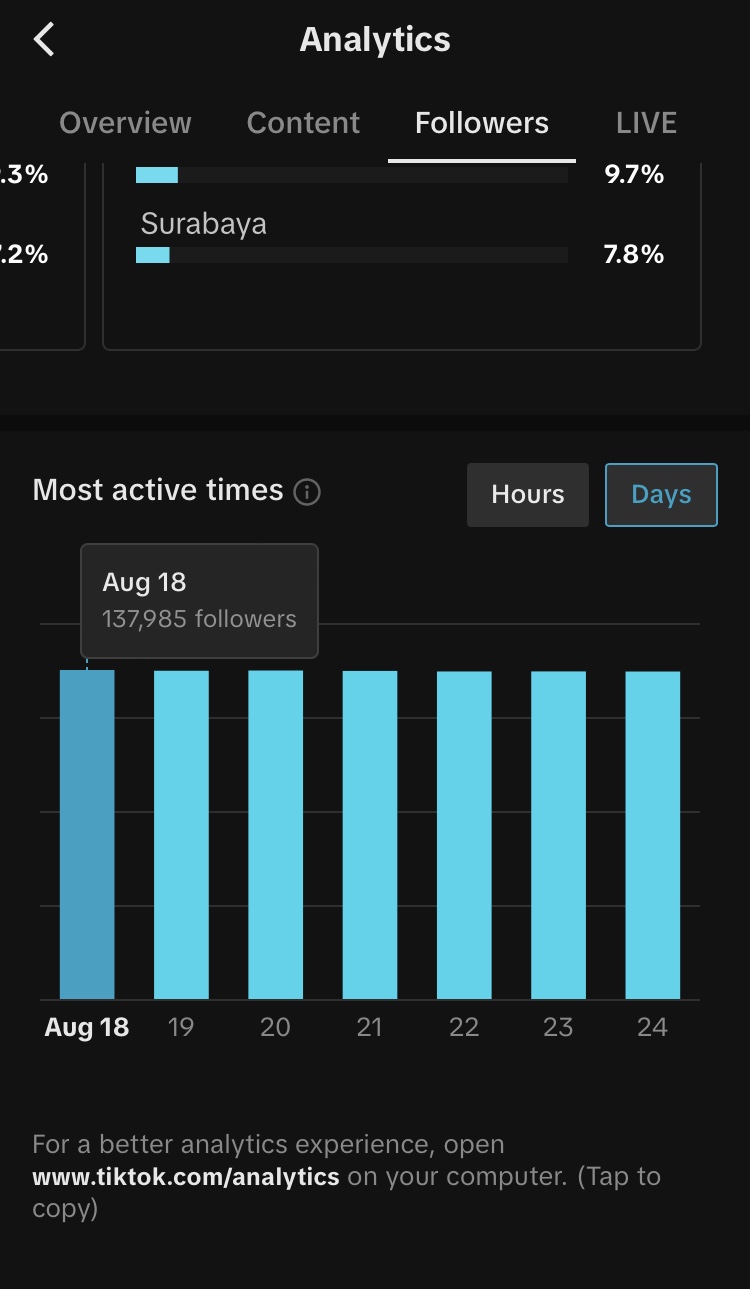
Task: Copy the www.tiktok.com/analytics link
Action: pos(186,1176)
